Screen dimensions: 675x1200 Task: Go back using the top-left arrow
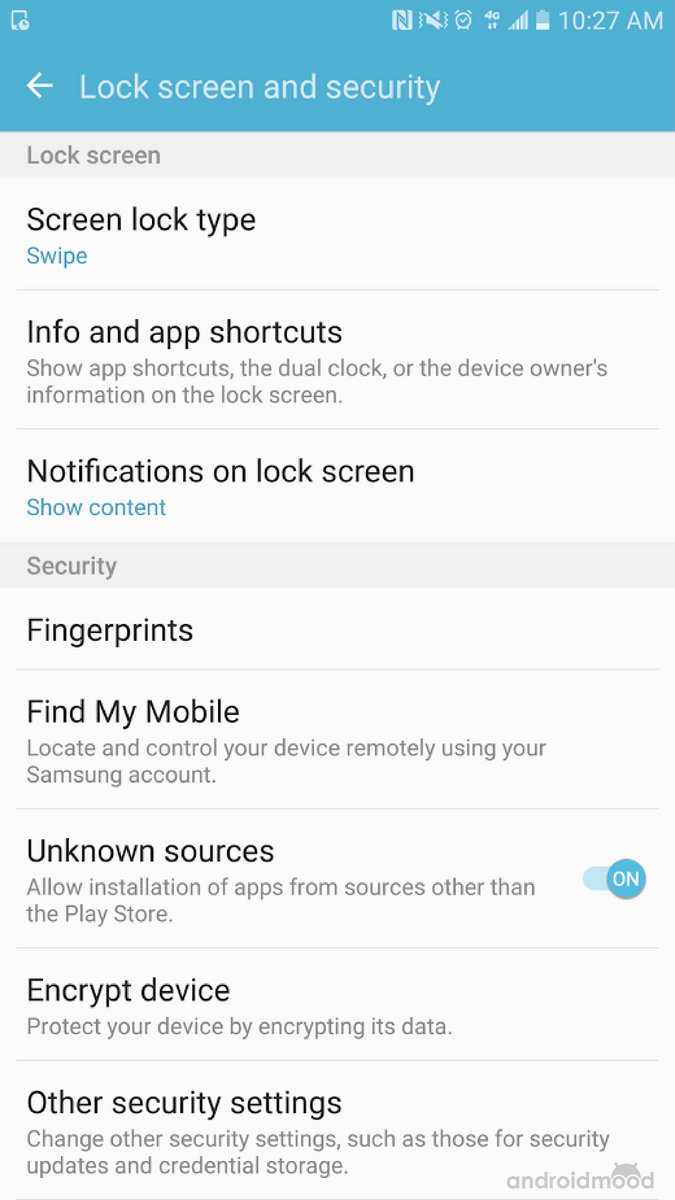[40, 86]
